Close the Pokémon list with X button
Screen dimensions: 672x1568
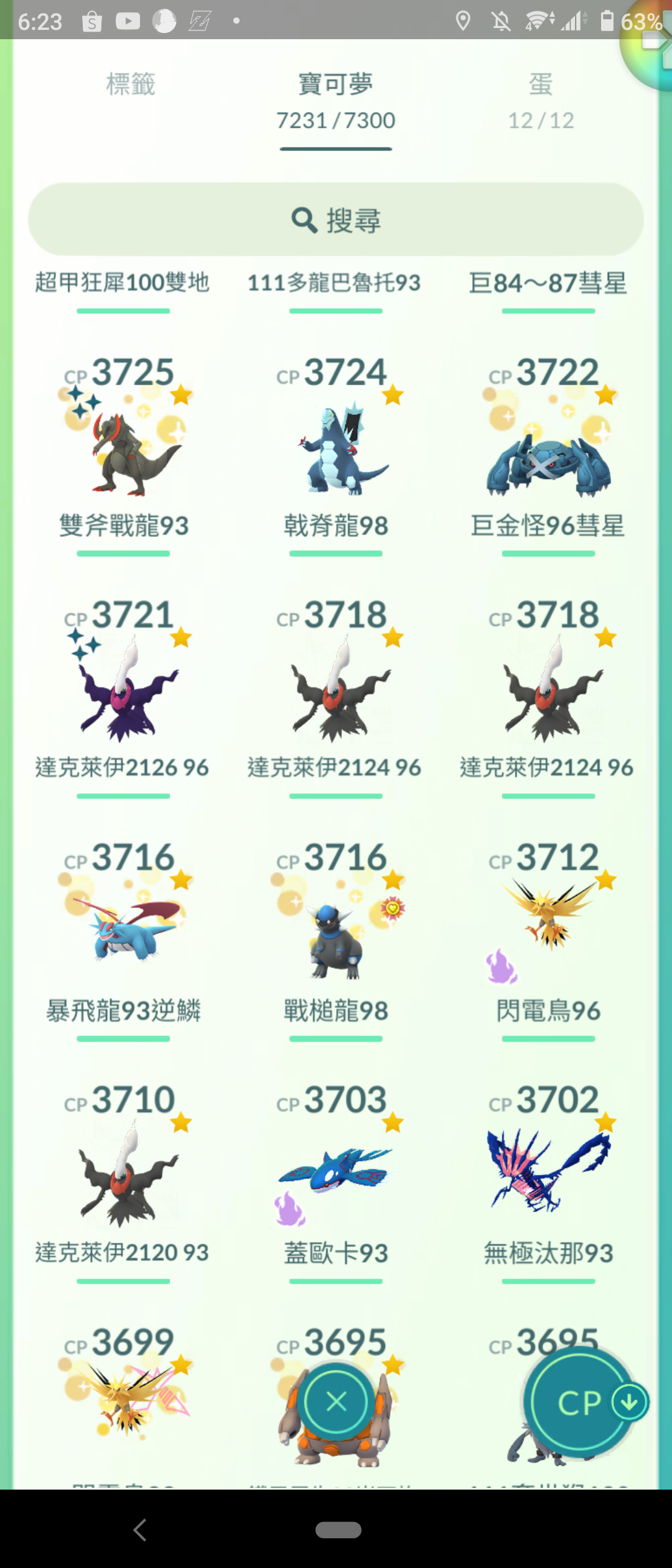point(336,1402)
